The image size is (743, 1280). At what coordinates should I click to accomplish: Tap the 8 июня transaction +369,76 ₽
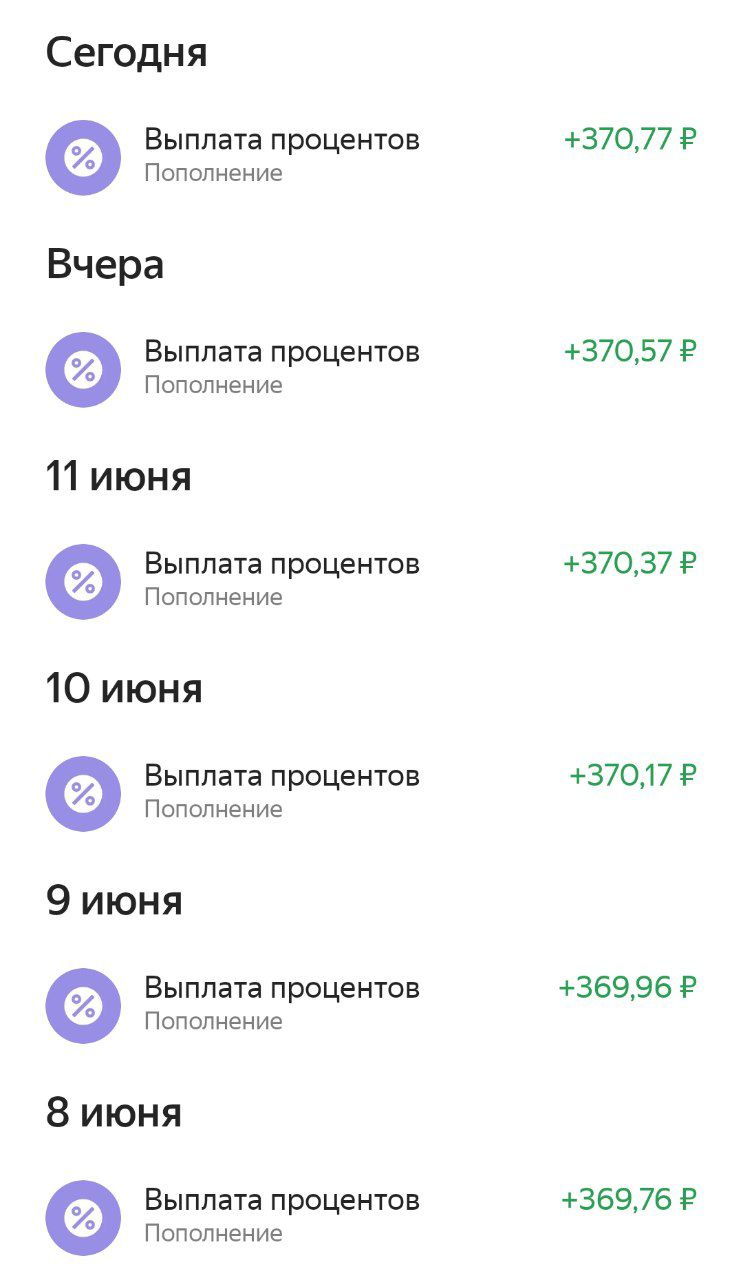[370, 1216]
